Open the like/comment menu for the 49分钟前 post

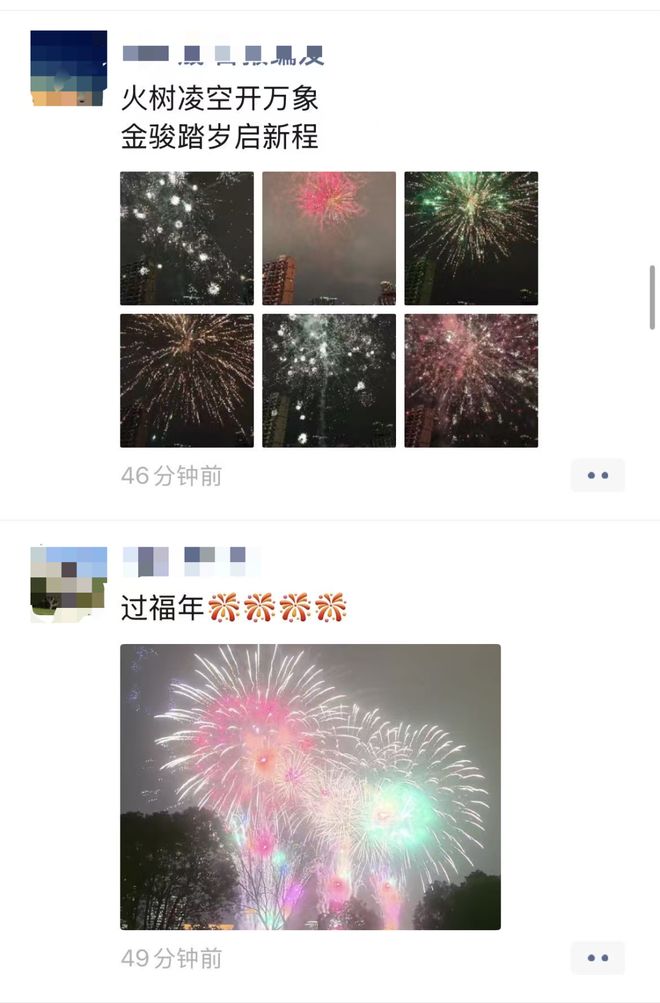(x=598, y=958)
